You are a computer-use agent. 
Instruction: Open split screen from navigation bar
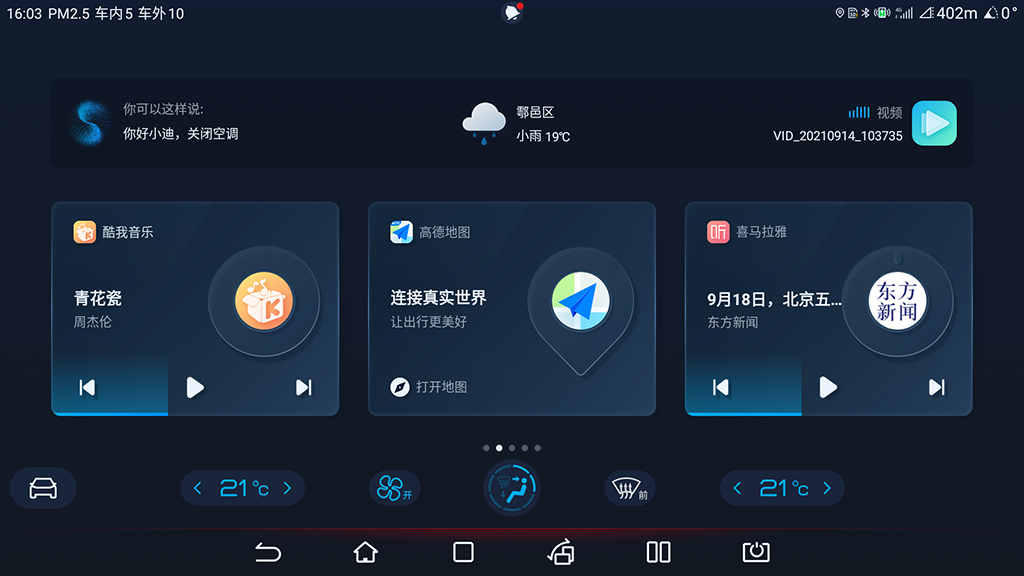point(658,551)
